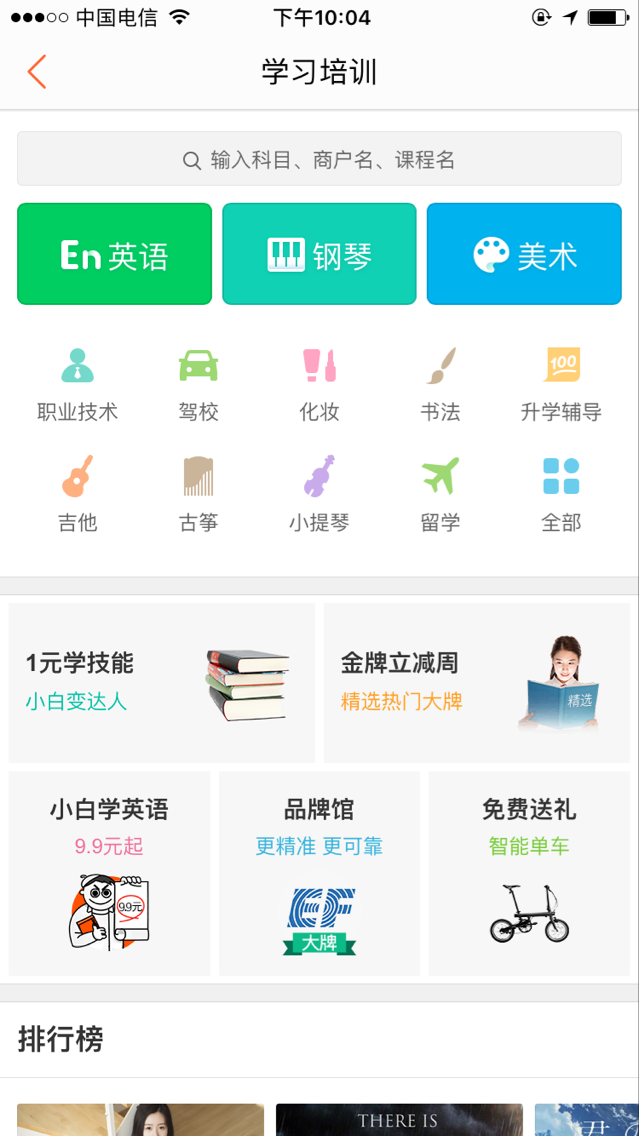639x1136 pixels.
Task: Open the 美术 art category
Action: (x=524, y=254)
